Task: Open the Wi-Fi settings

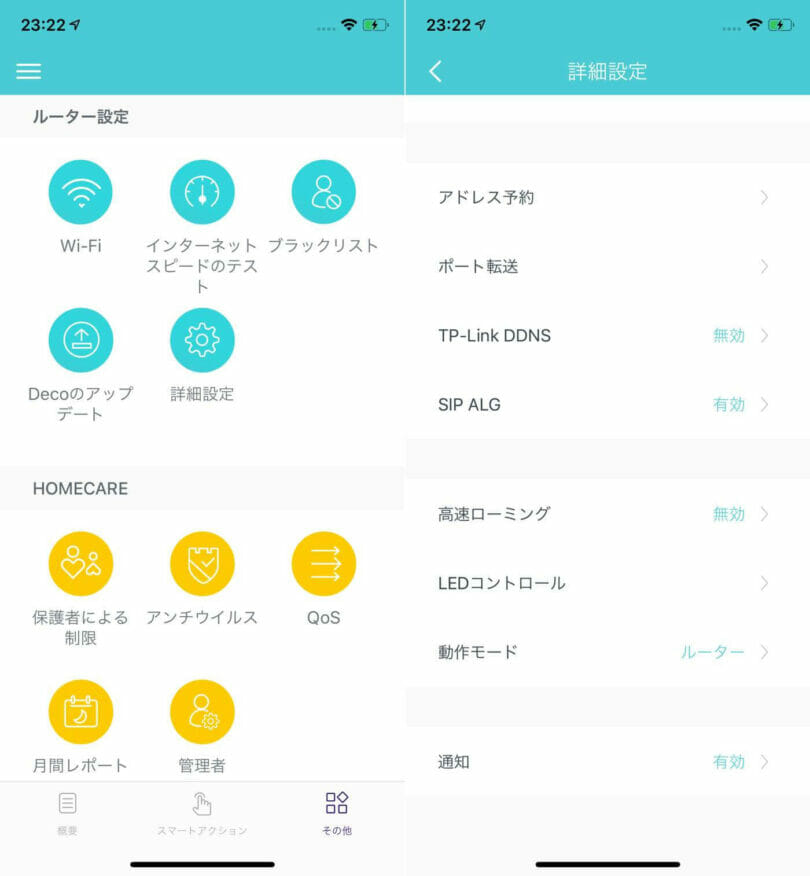Action: (x=81, y=192)
